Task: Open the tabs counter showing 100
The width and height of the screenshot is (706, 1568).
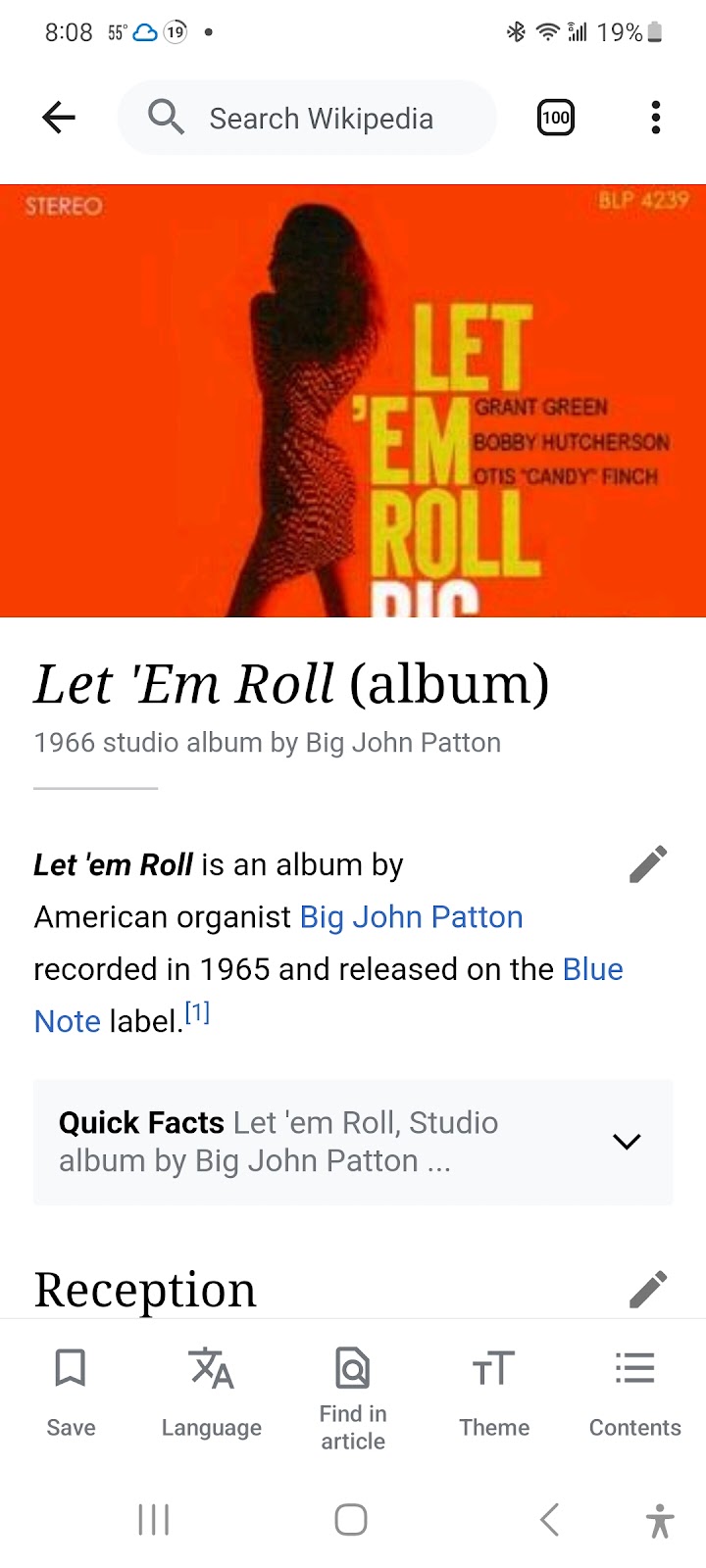Action: [x=556, y=118]
